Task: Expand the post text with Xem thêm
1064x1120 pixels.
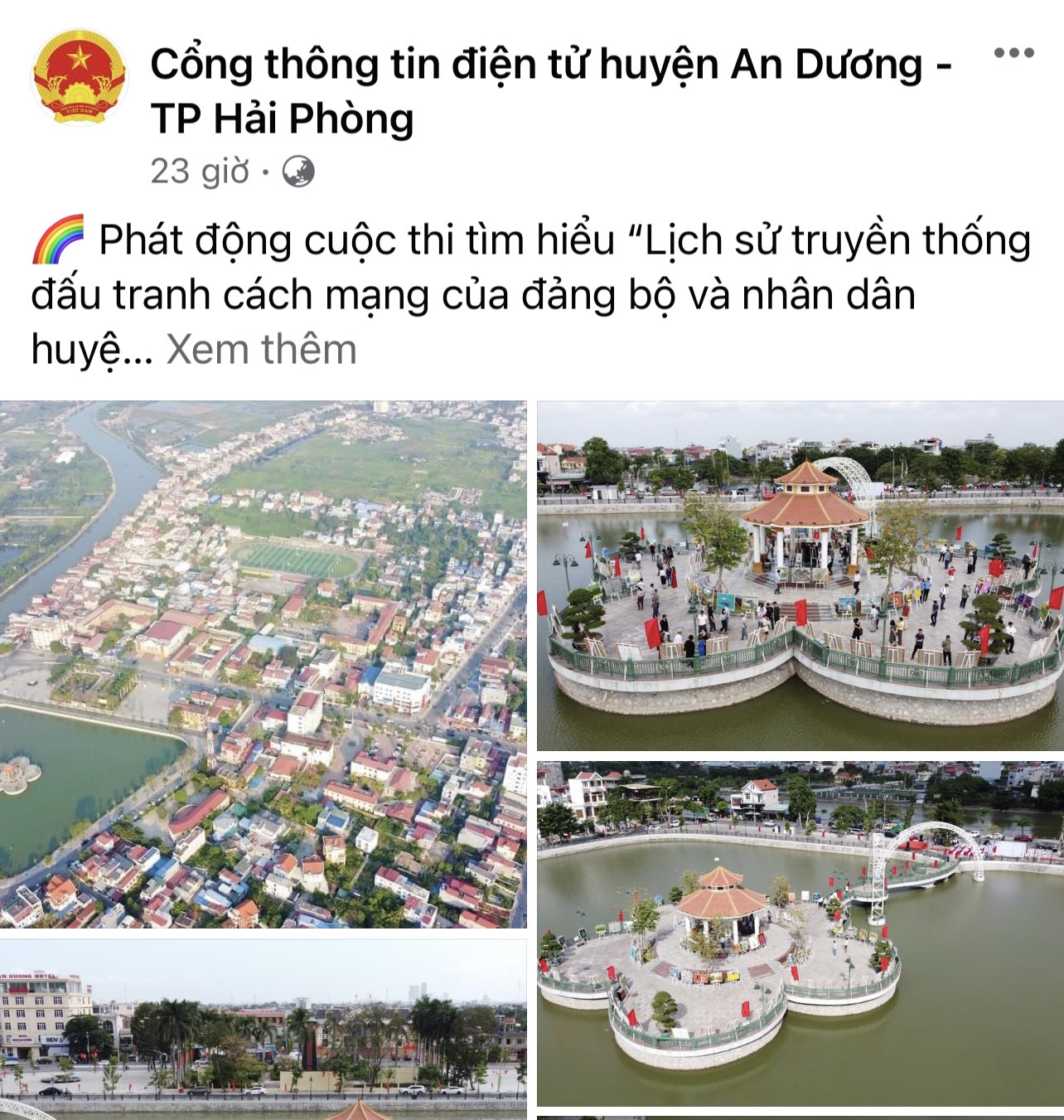Action: pyautogui.click(x=261, y=350)
